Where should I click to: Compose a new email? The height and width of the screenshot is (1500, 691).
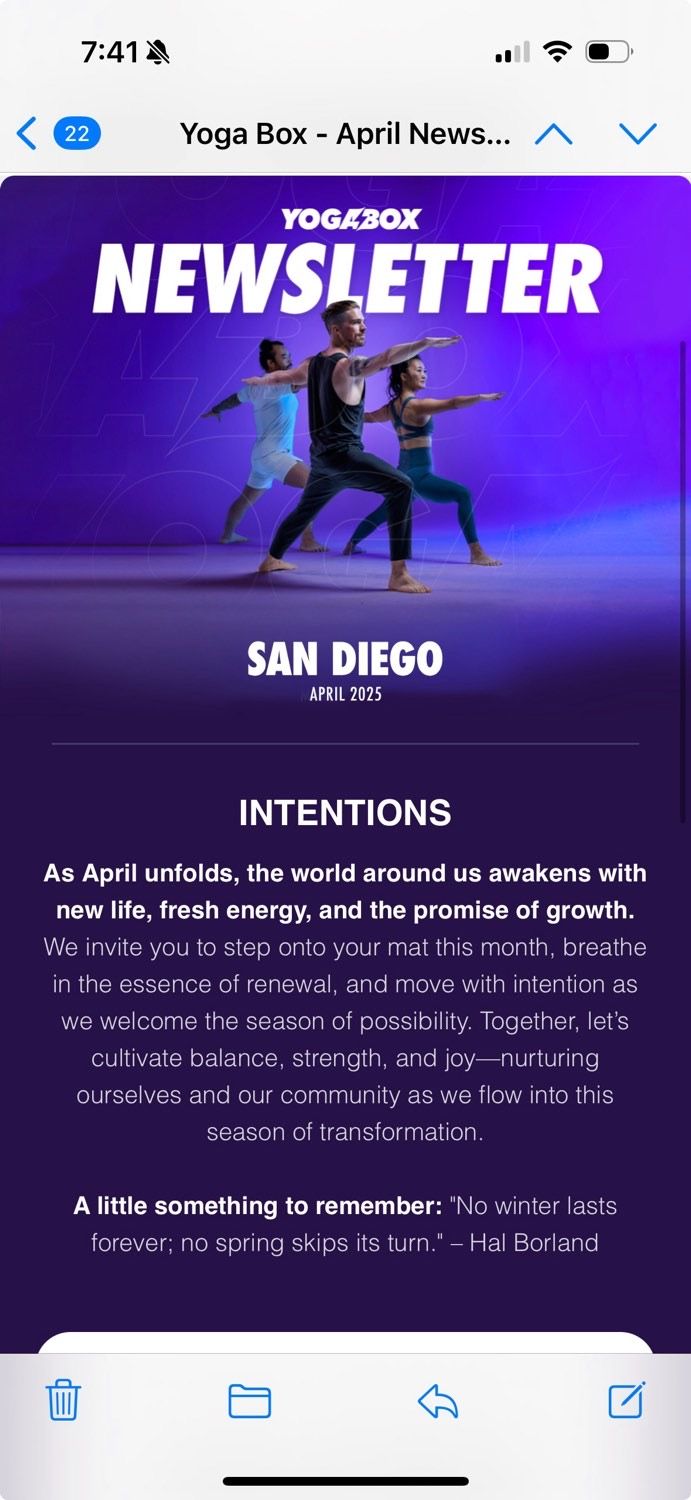pyautogui.click(x=627, y=1399)
